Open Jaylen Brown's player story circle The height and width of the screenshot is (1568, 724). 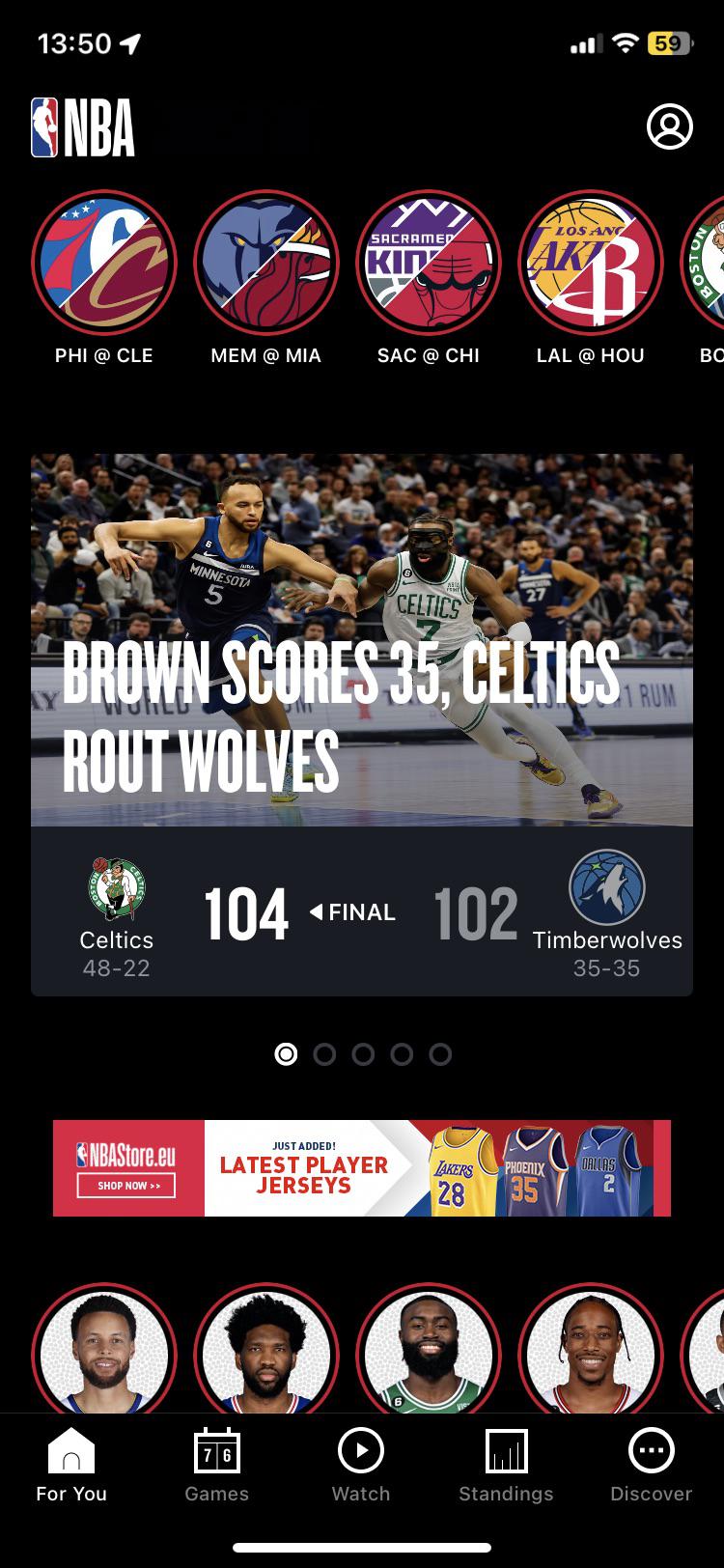pyautogui.click(x=429, y=1352)
